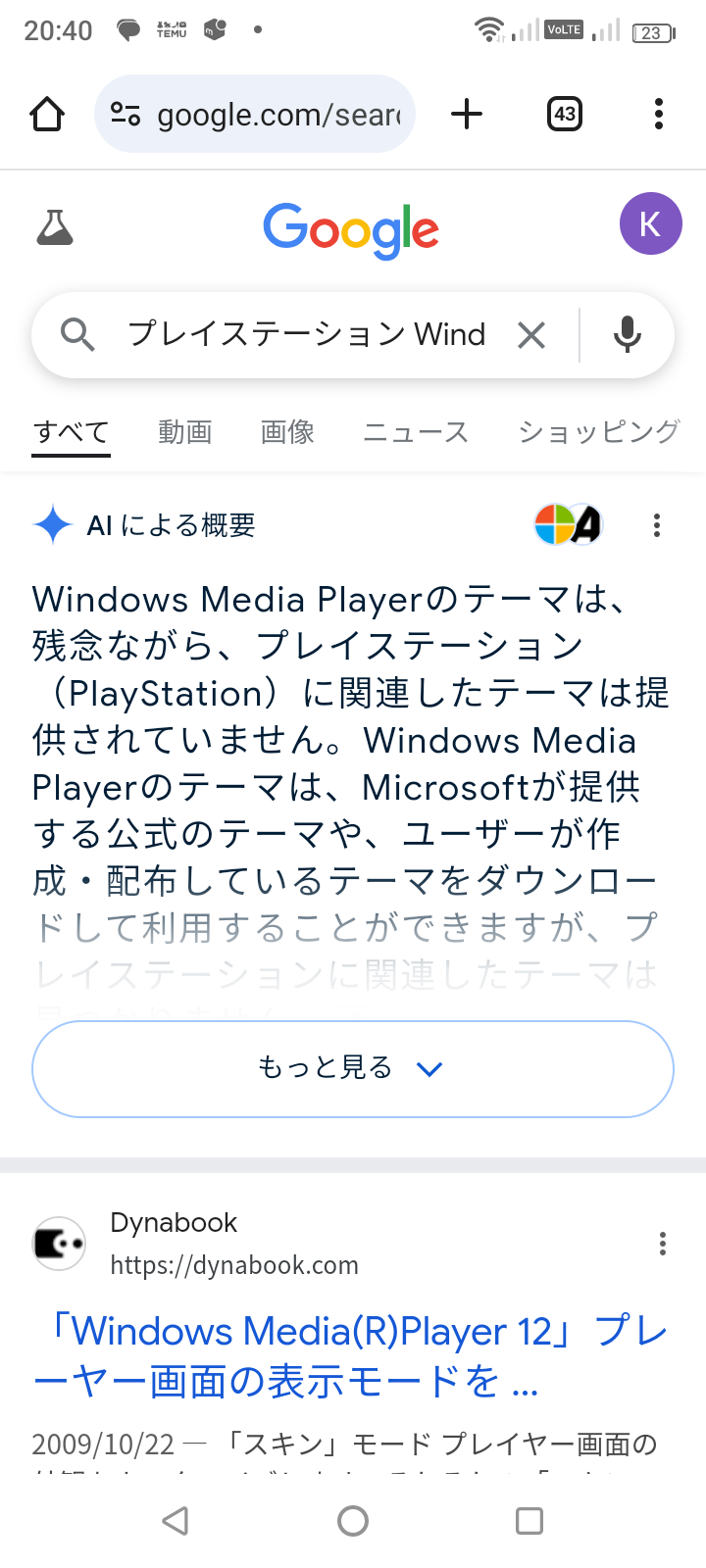
Task: Go to the Chrome home page
Action: pyautogui.click(x=47, y=114)
